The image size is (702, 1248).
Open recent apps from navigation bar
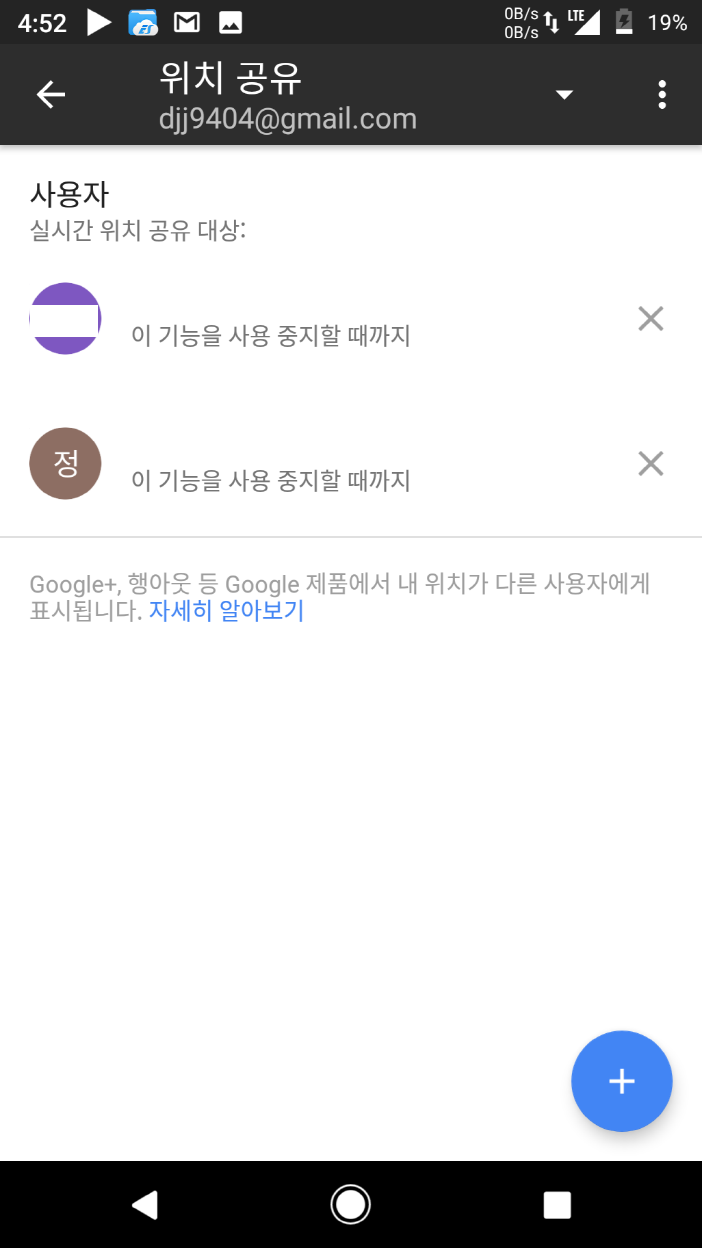557,1205
